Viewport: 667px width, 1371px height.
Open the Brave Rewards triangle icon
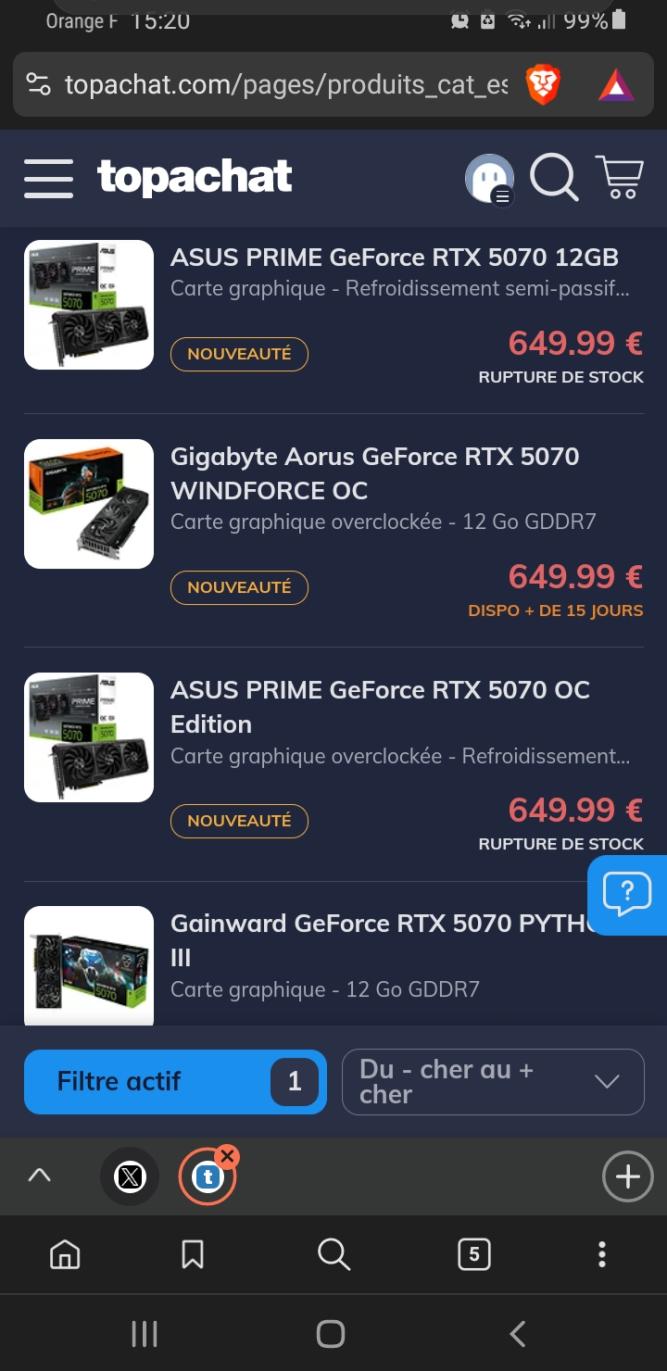[616, 86]
